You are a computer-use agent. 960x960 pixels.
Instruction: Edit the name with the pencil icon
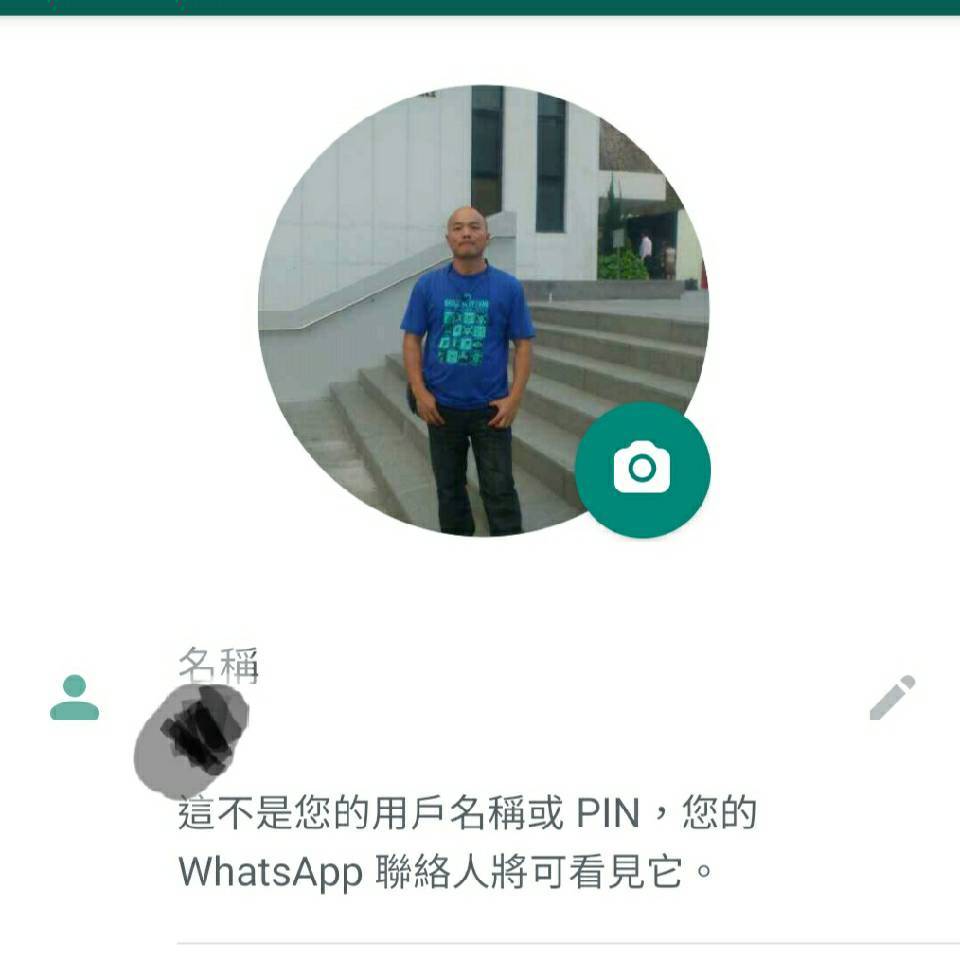coord(891,697)
